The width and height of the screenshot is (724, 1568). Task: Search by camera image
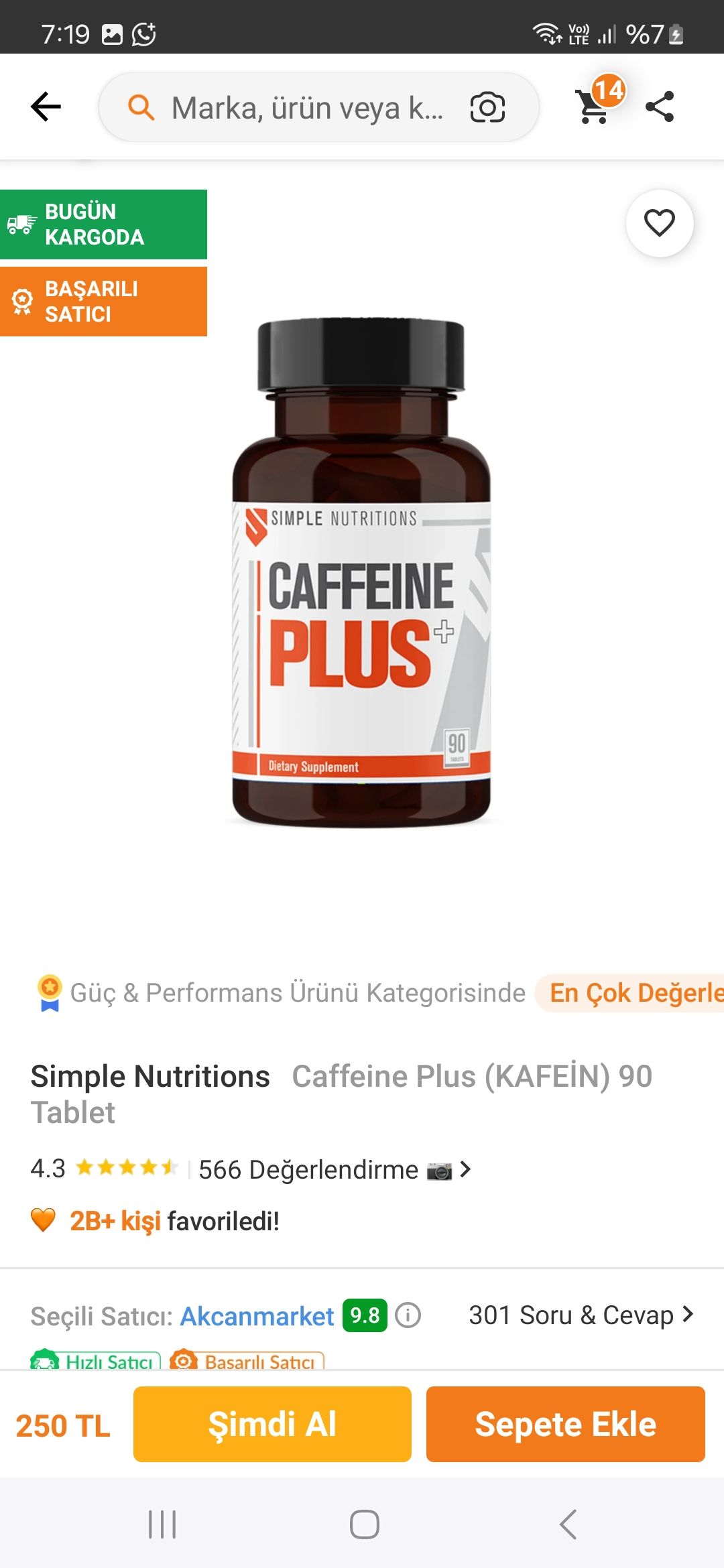487,107
